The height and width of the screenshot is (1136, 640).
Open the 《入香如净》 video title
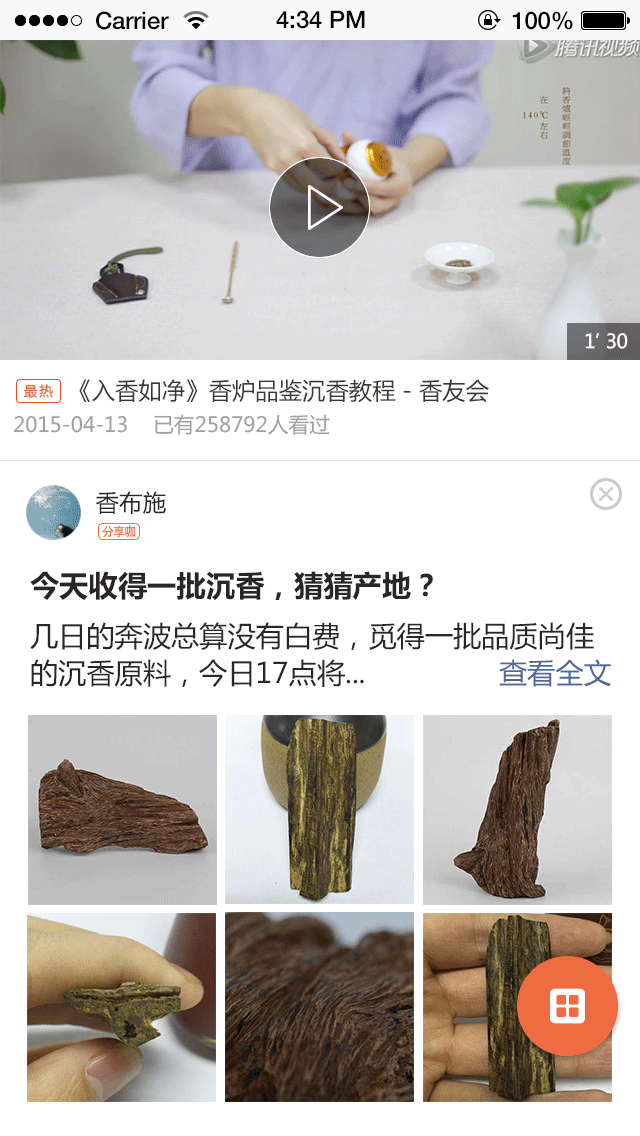pos(282,391)
